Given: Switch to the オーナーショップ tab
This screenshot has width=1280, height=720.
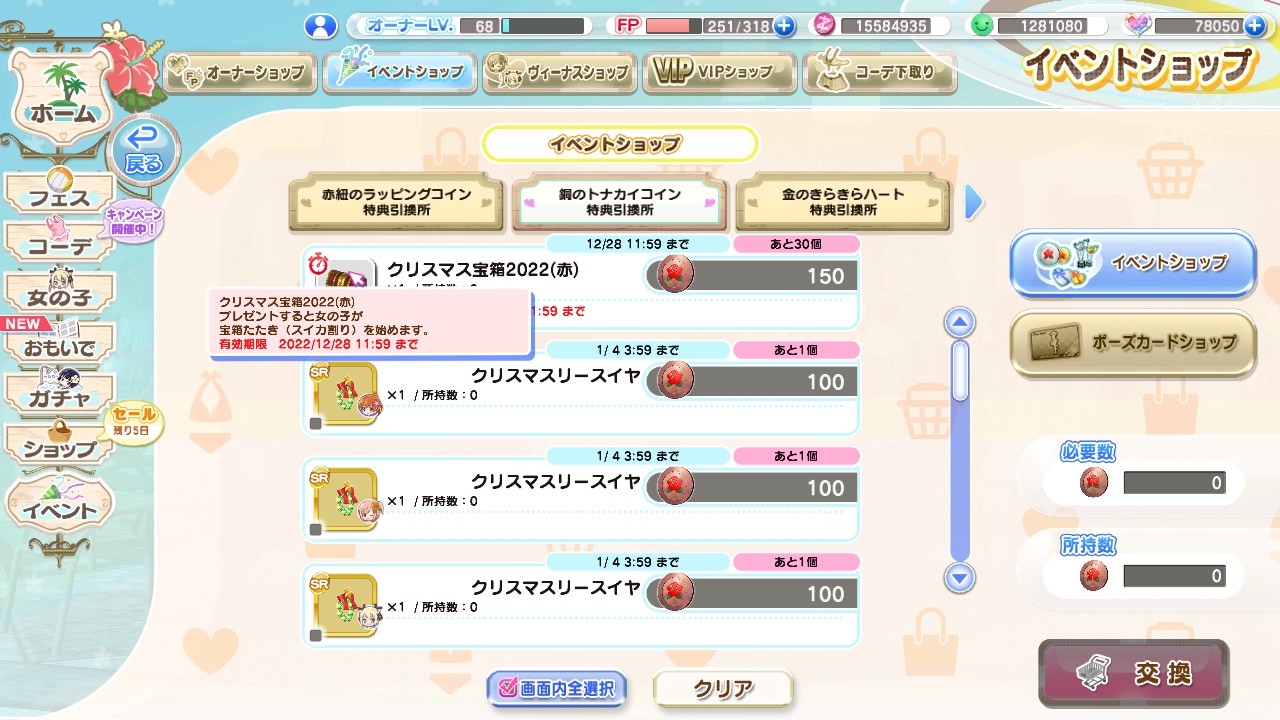Looking at the screenshot, I should point(239,72).
